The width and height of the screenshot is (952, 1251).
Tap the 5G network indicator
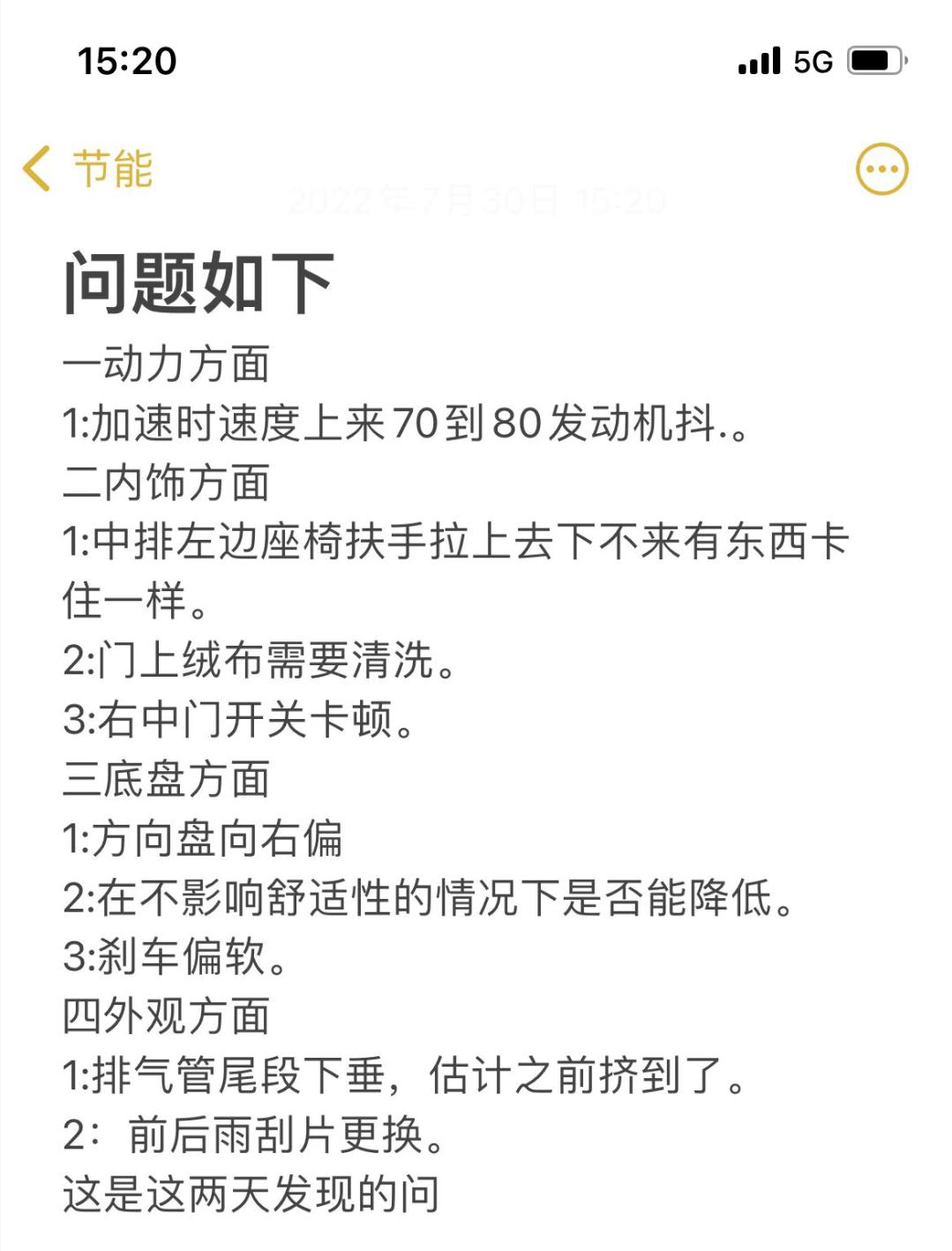pyautogui.click(x=809, y=60)
